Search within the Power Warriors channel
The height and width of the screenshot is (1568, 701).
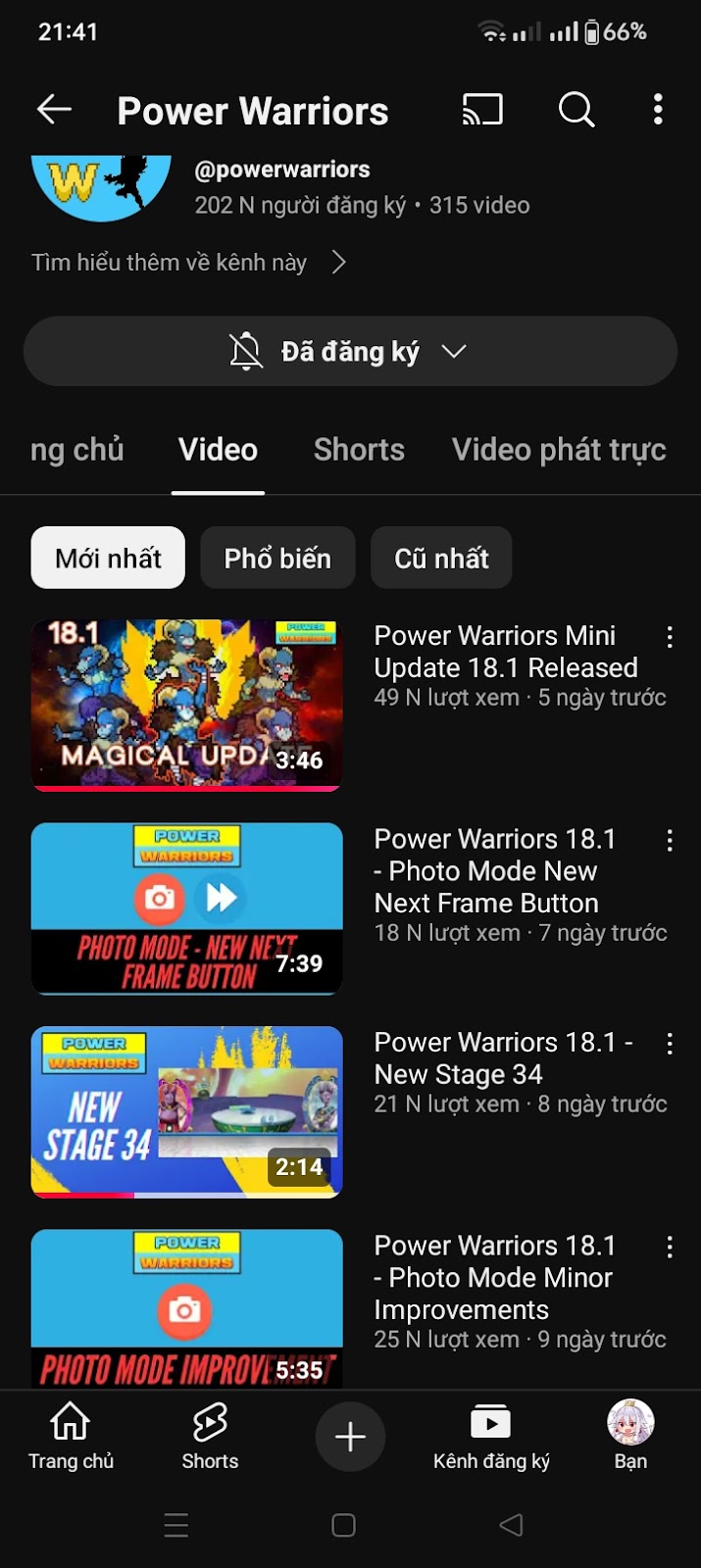pyautogui.click(x=576, y=110)
